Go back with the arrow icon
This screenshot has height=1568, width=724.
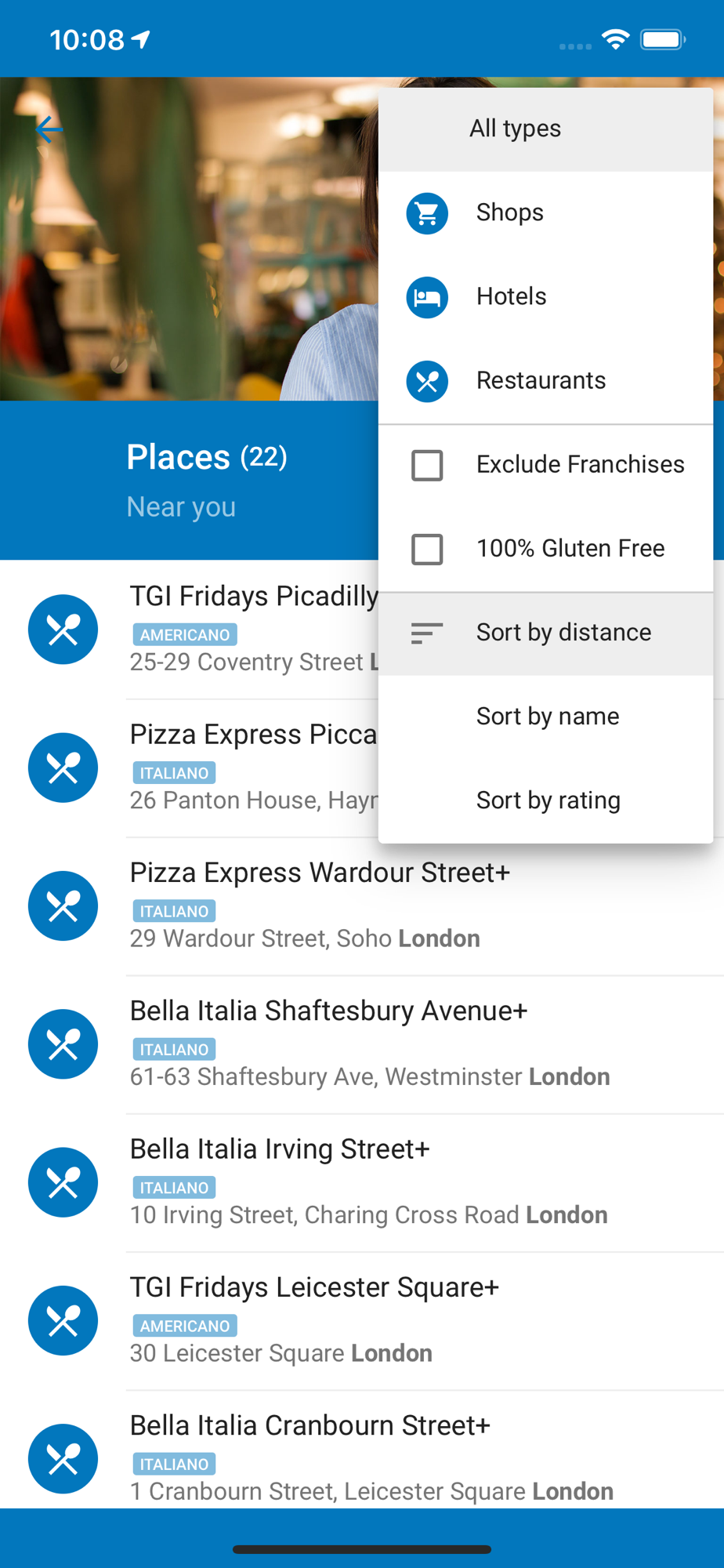click(x=49, y=129)
